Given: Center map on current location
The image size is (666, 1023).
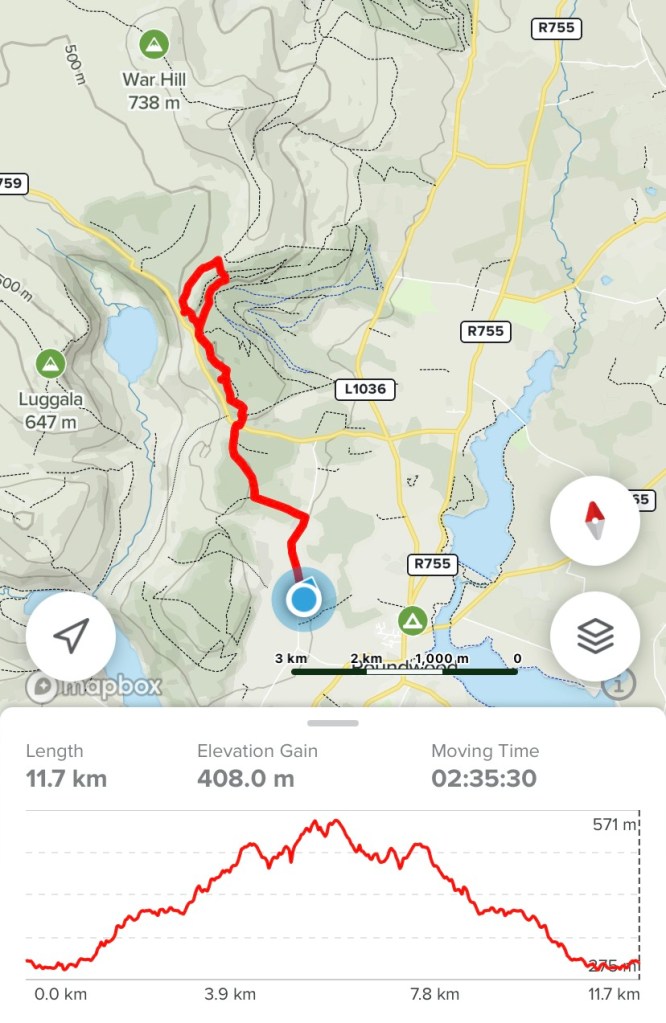Looking at the screenshot, I should click(x=70, y=635).
